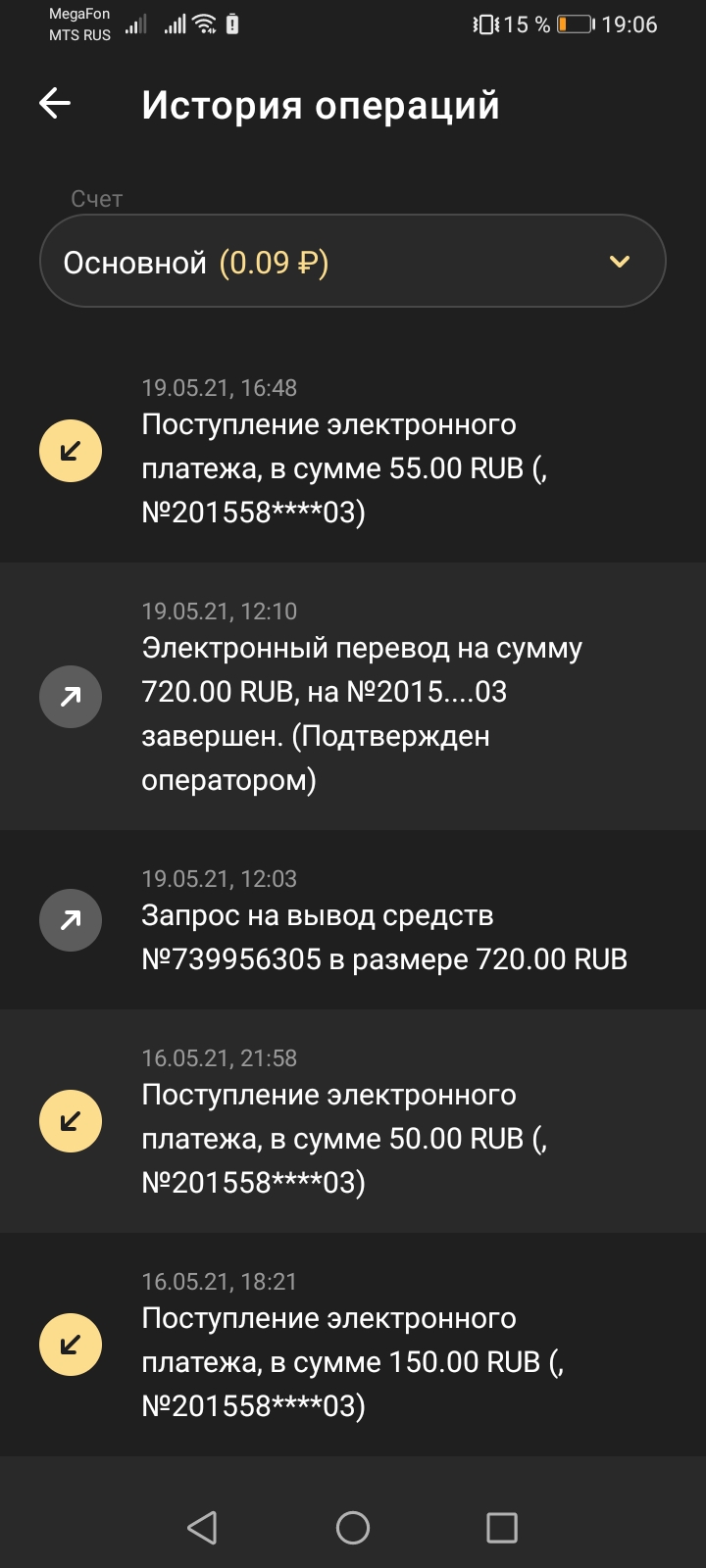Open the 50.00 RUB incoming payment entry
This screenshot has width=706, height=1568.
(353, 1121)
